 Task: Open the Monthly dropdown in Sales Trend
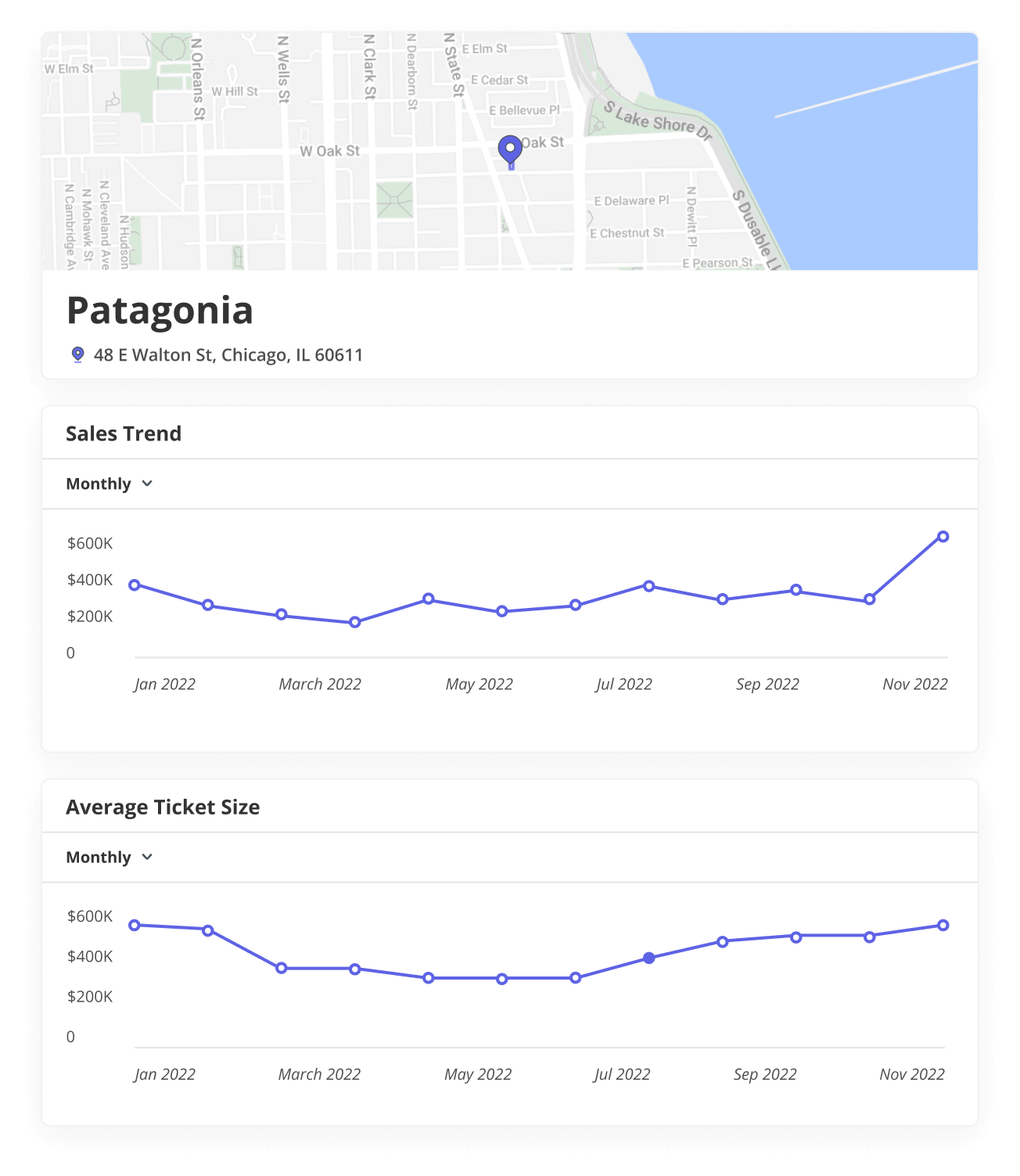pos(106,484)
